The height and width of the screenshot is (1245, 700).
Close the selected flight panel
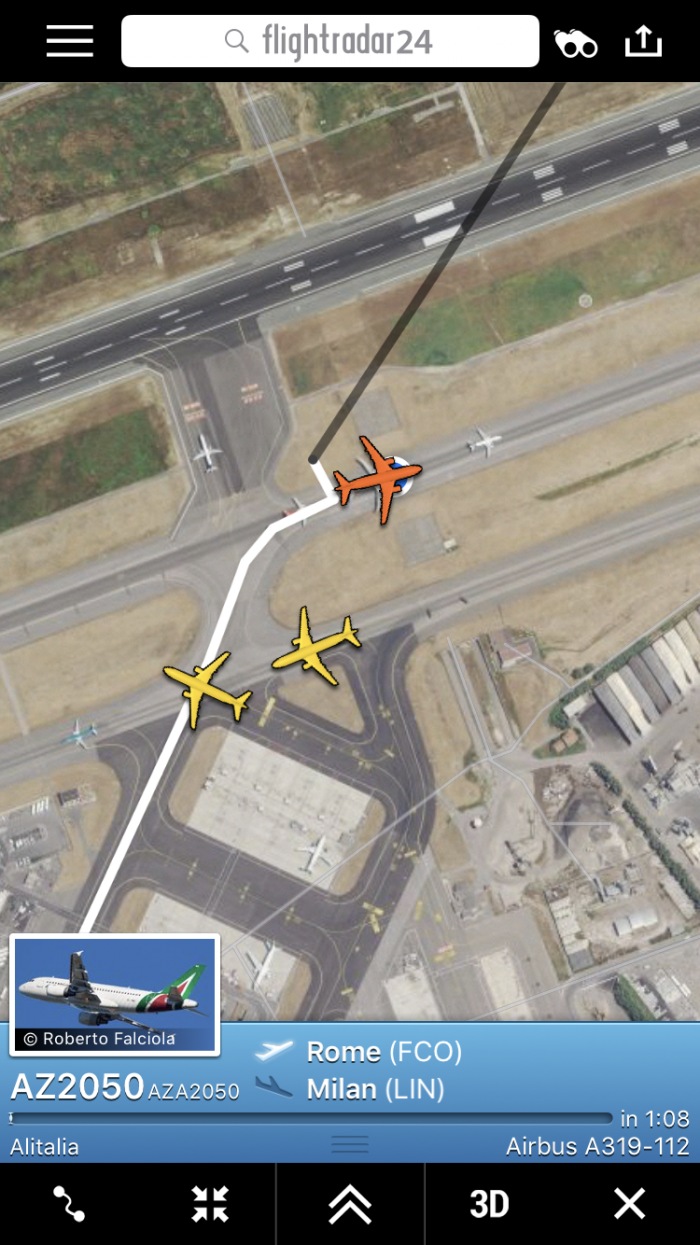click(x=629, y=1204)
